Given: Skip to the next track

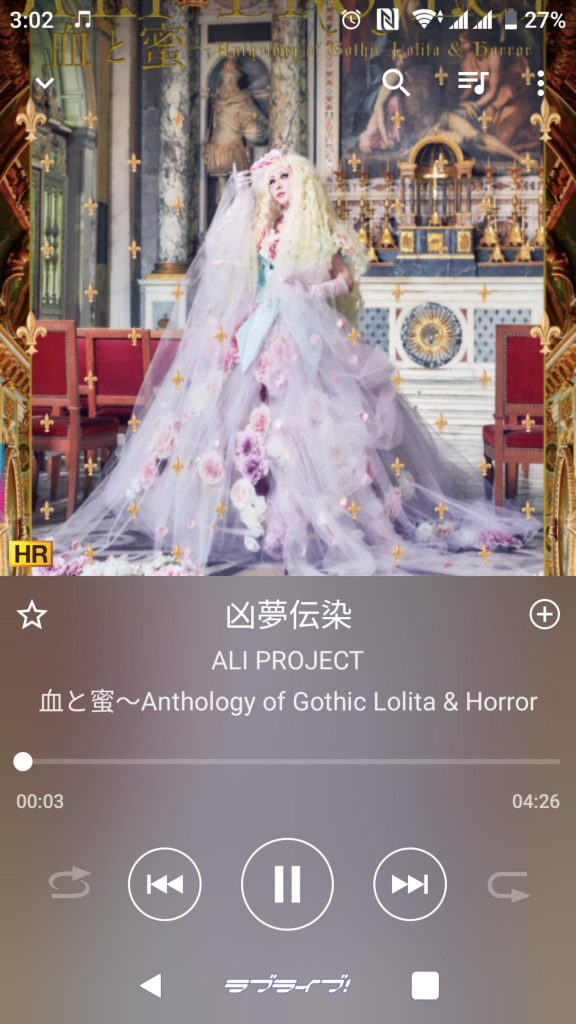Looking at the screenshot, I should click(410, 884).
